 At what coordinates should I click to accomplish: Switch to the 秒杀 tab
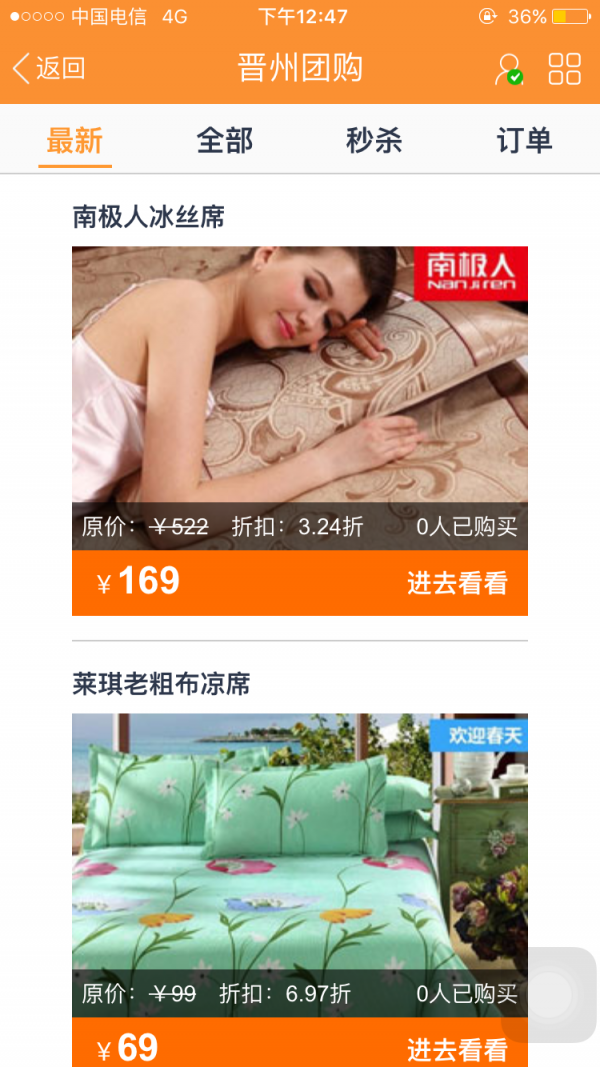pyautogui.click(x=374, y=141)
